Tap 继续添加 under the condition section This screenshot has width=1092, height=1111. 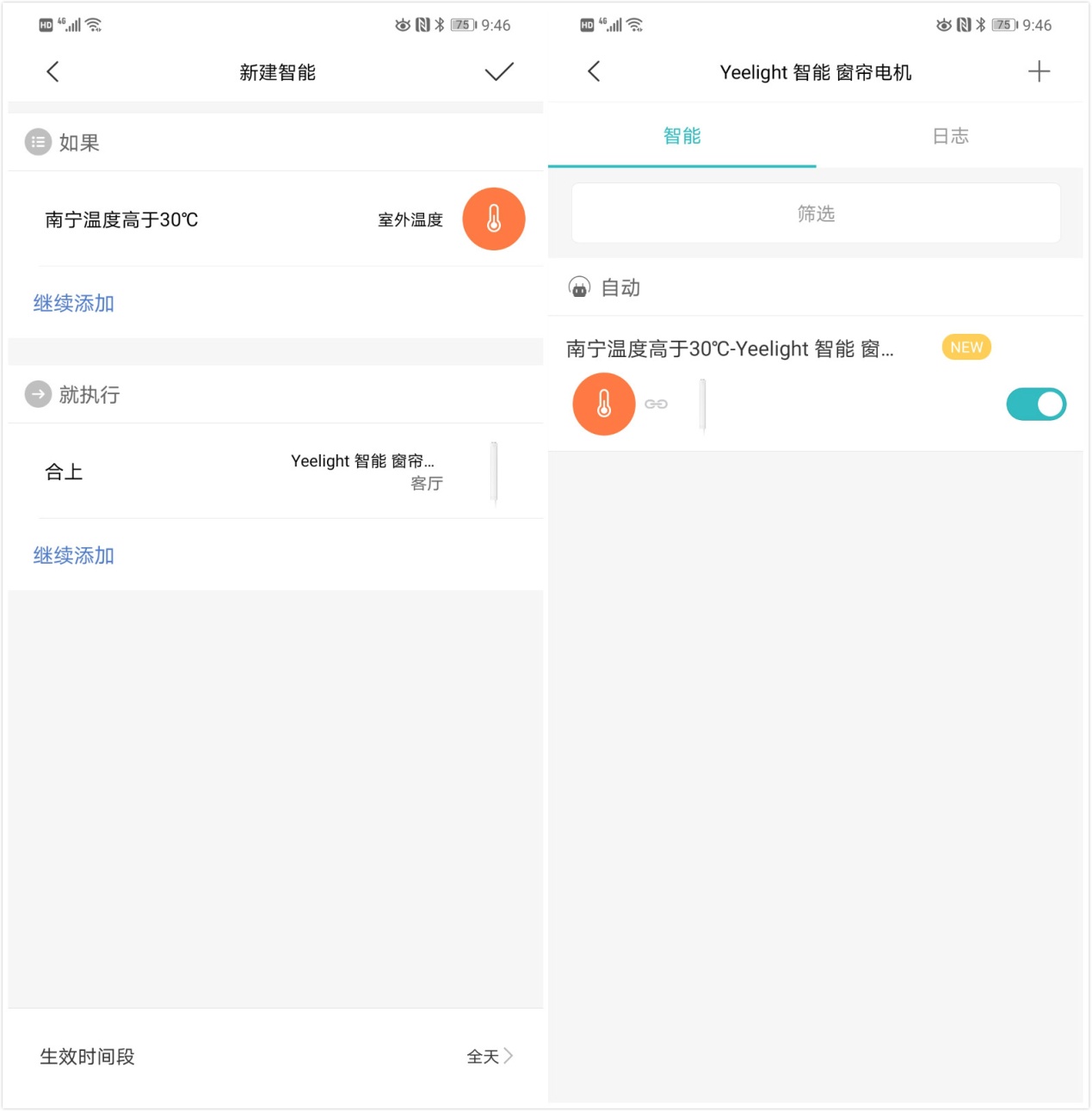[73, 304]
